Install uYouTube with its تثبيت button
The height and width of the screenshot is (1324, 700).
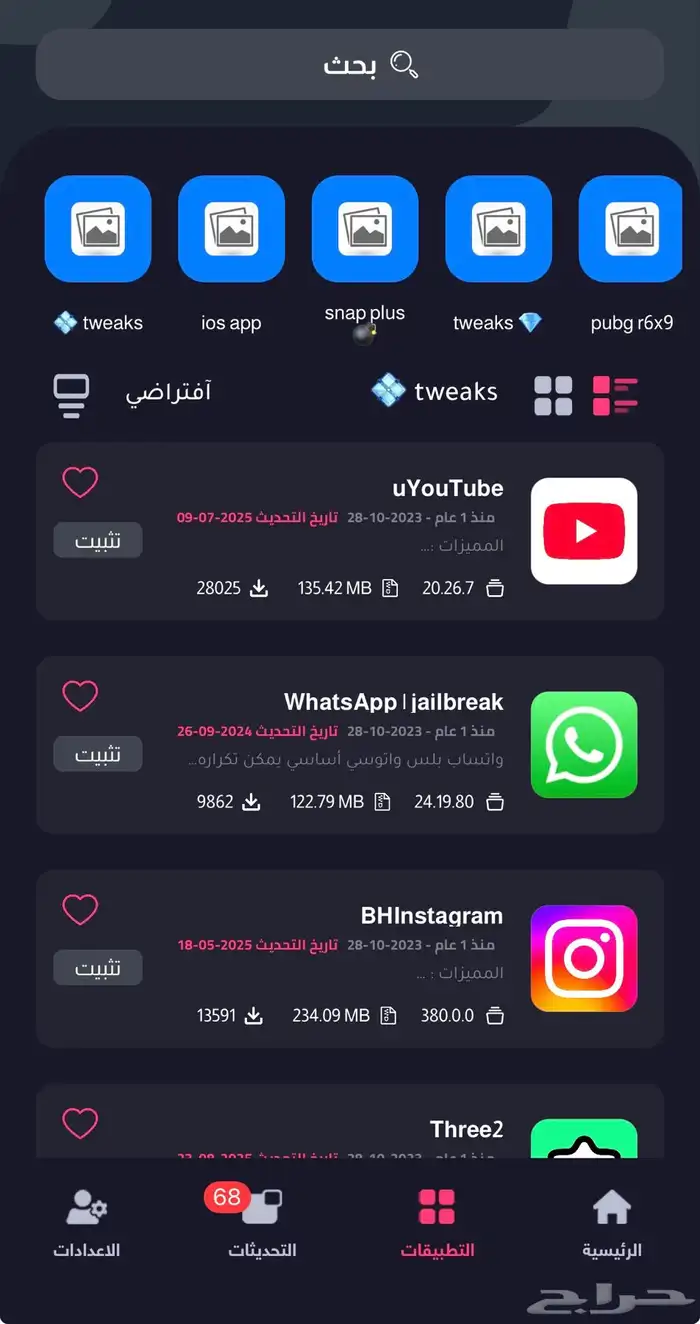[98, 541]
